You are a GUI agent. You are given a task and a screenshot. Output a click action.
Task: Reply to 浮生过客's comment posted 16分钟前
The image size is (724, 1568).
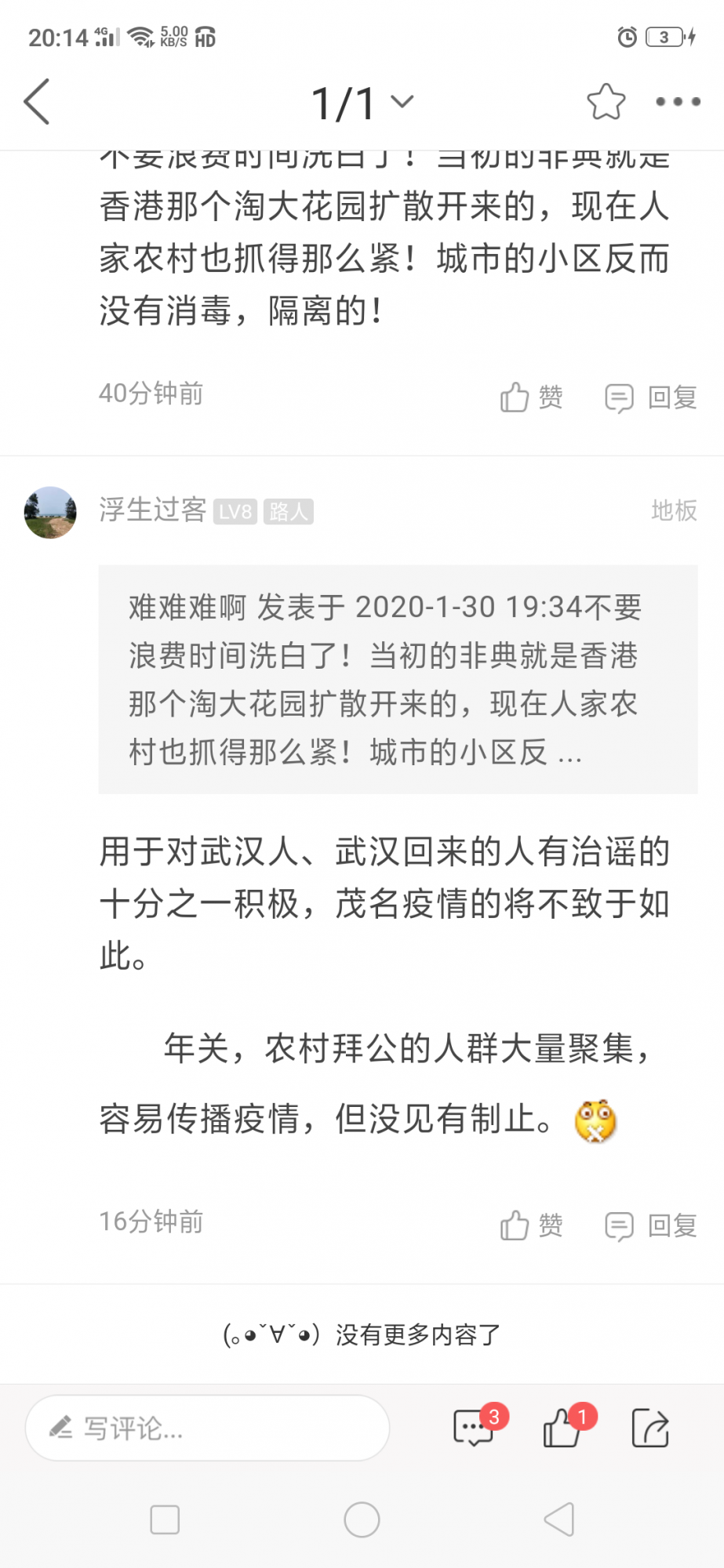pos(651,1225)
